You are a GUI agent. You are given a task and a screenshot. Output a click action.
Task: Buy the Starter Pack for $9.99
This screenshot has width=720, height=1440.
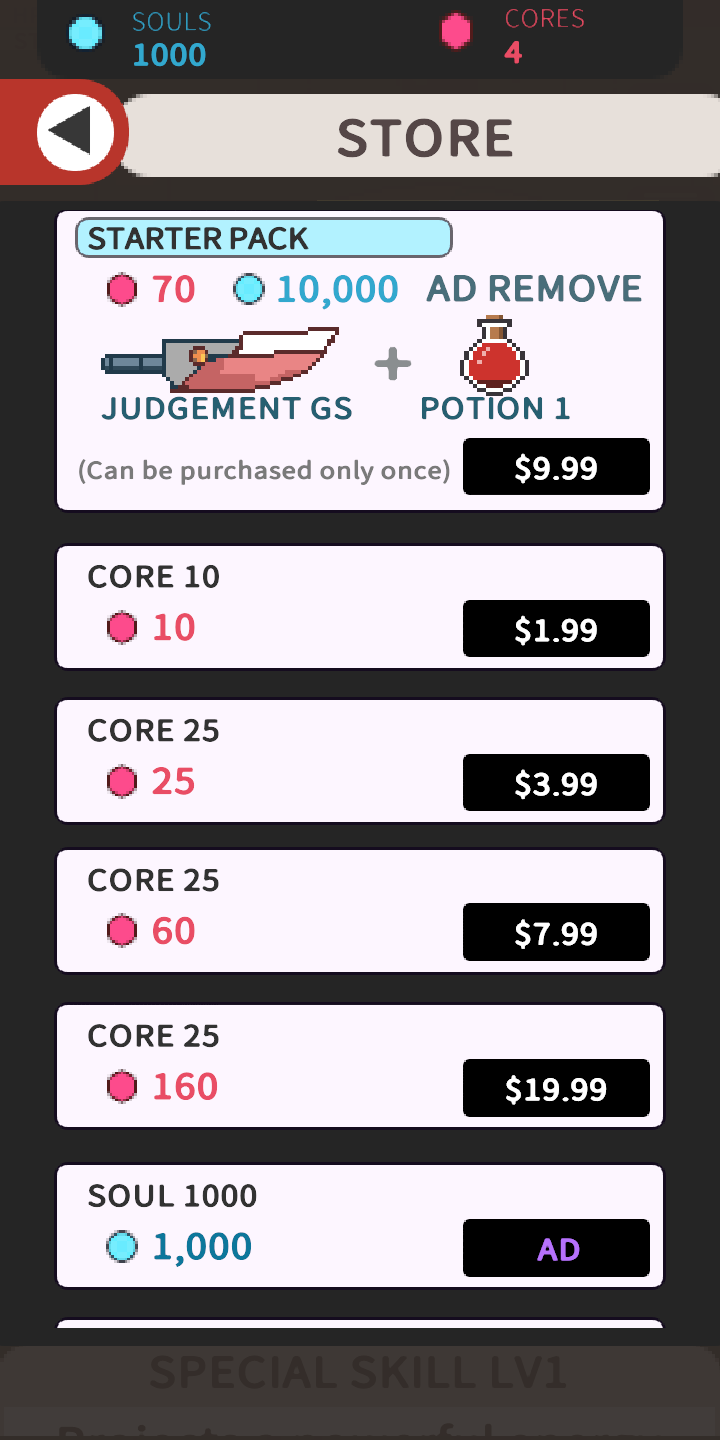tap(556, 467)
